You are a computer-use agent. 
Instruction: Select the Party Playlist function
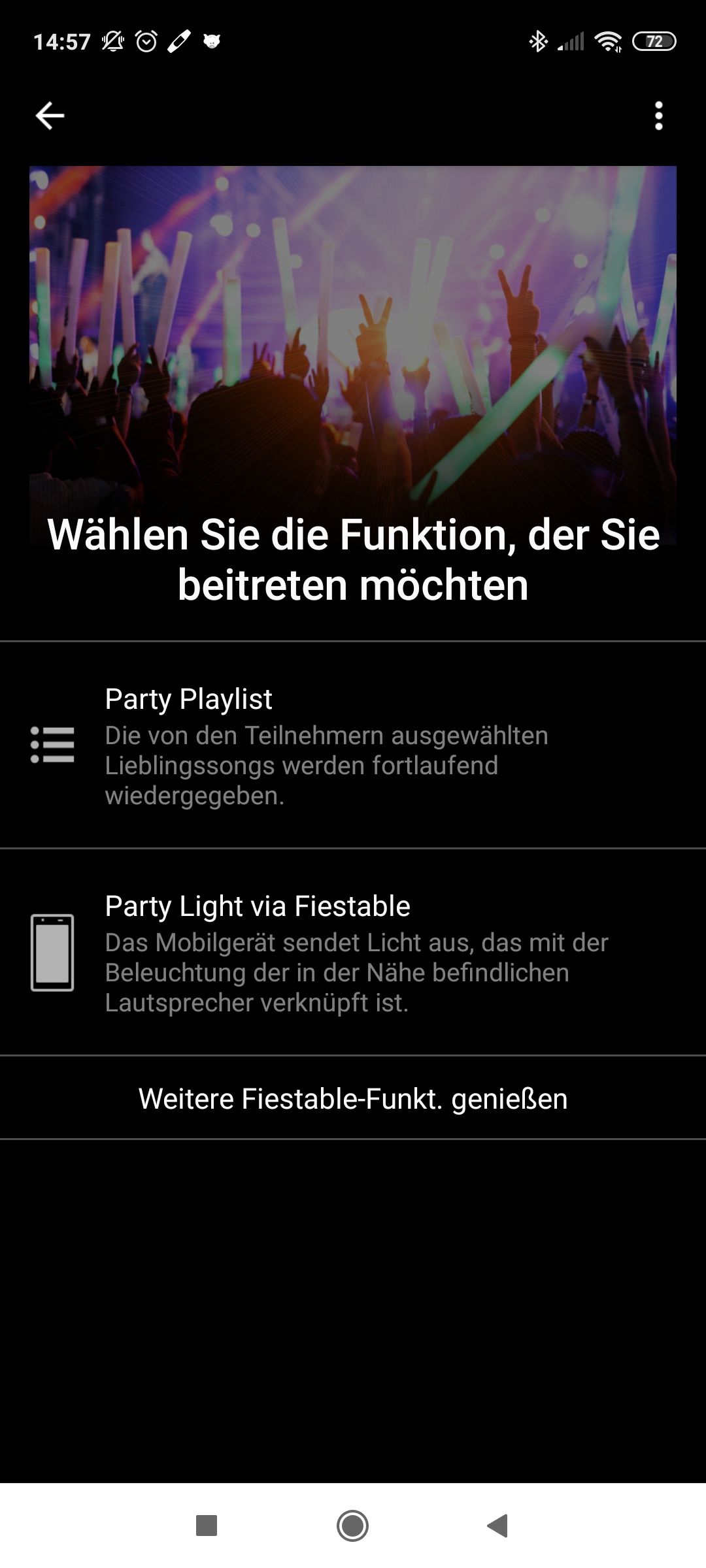coord(353,745)
